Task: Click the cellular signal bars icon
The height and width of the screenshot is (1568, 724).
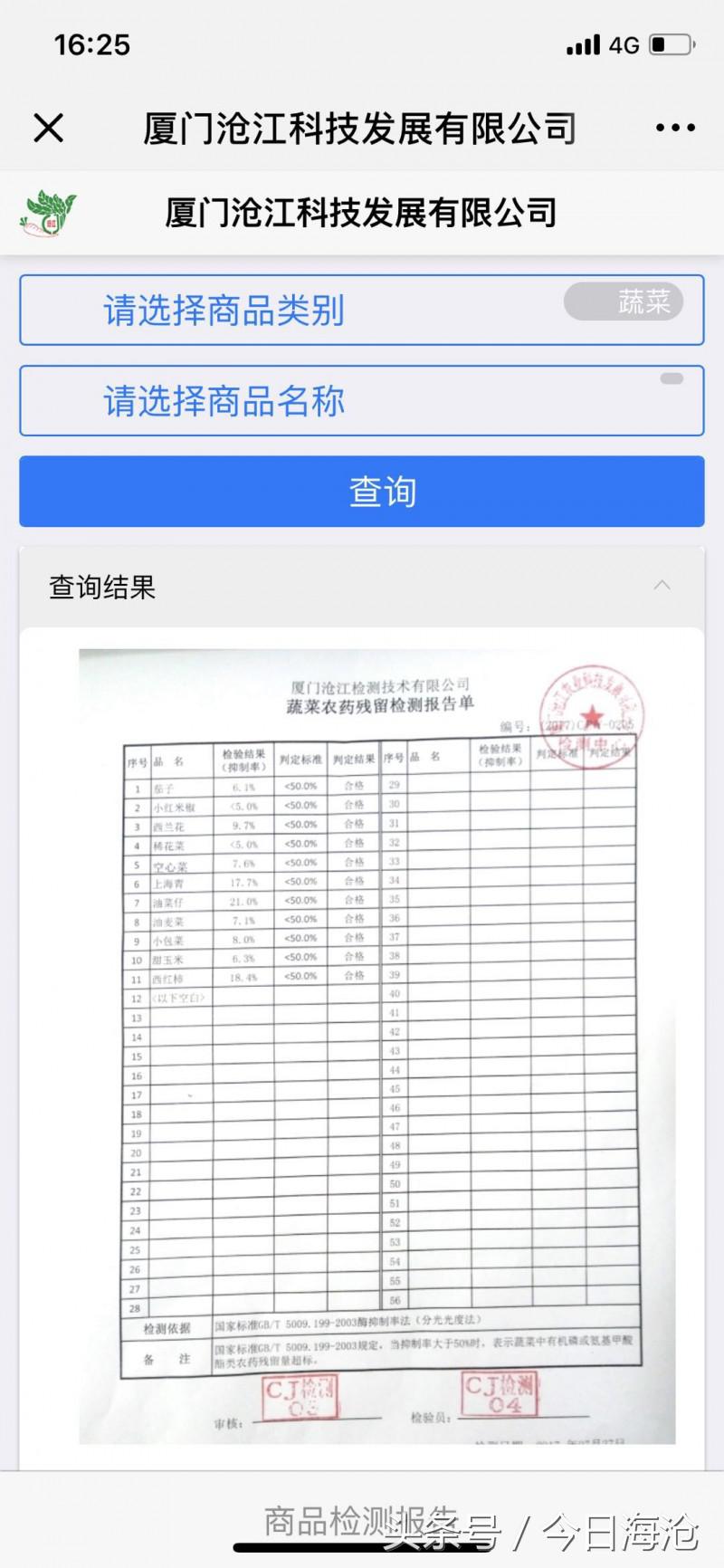Action: point(584,44)
